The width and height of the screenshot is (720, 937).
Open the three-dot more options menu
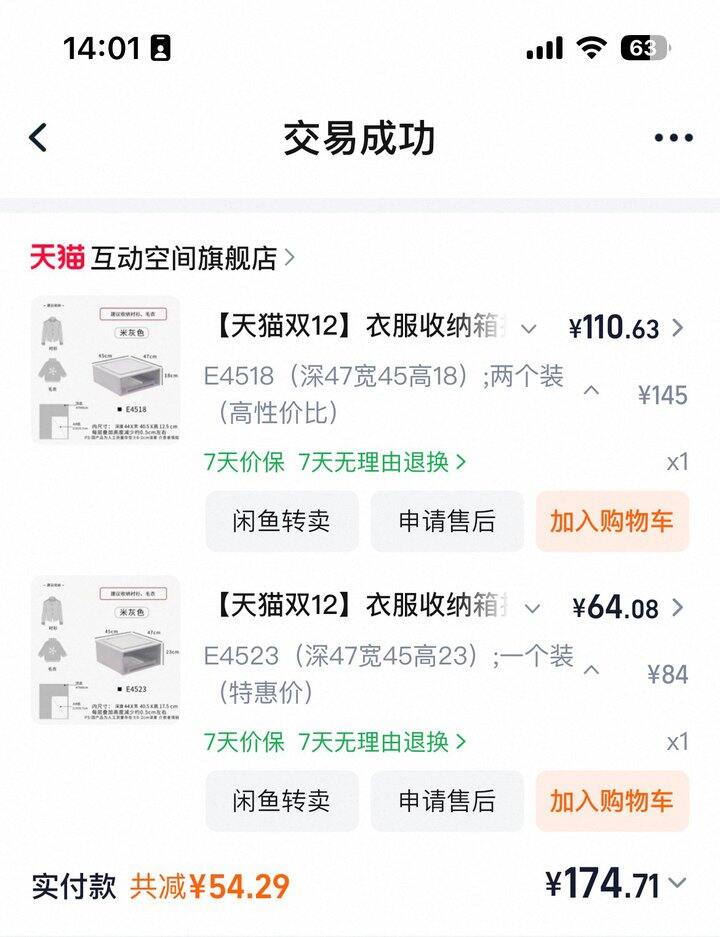673,138
